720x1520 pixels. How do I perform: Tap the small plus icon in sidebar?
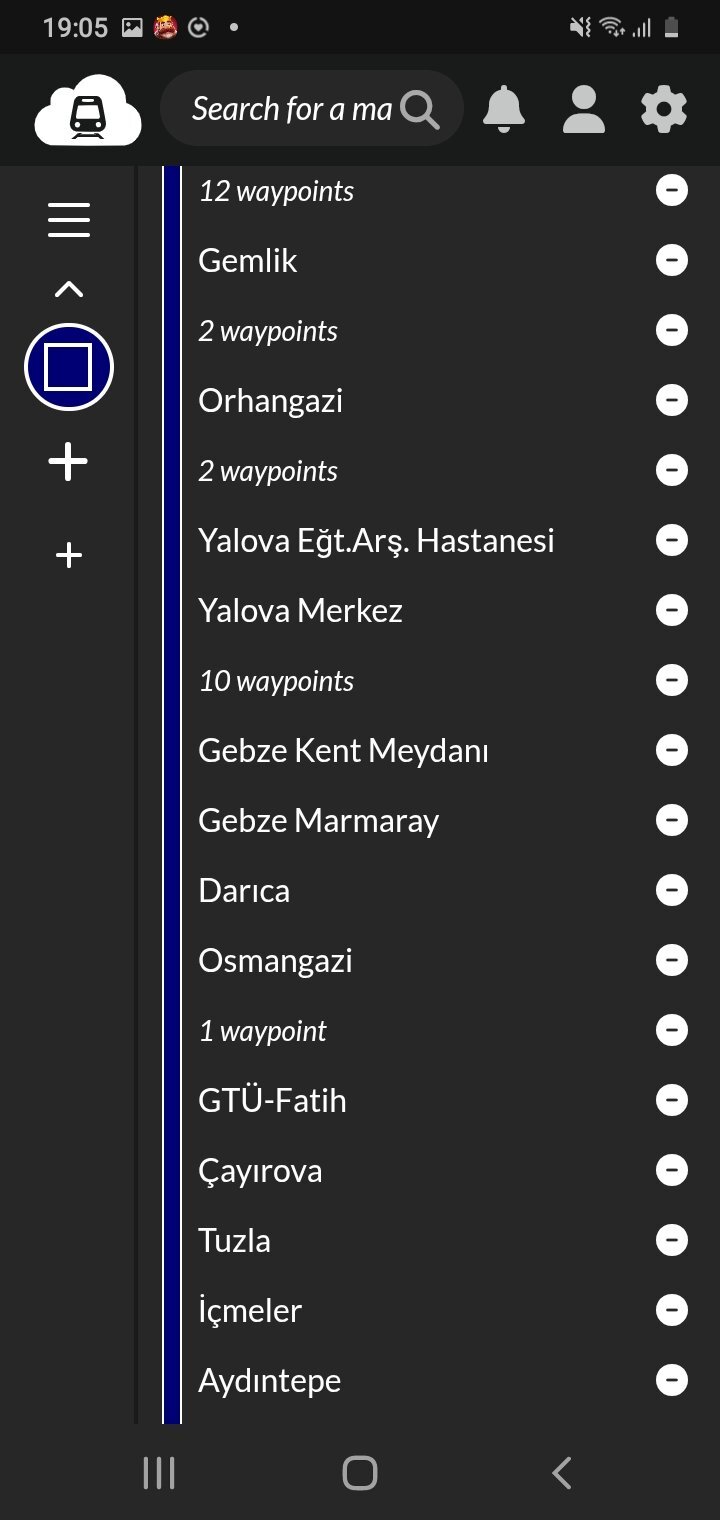click(68, 553)
